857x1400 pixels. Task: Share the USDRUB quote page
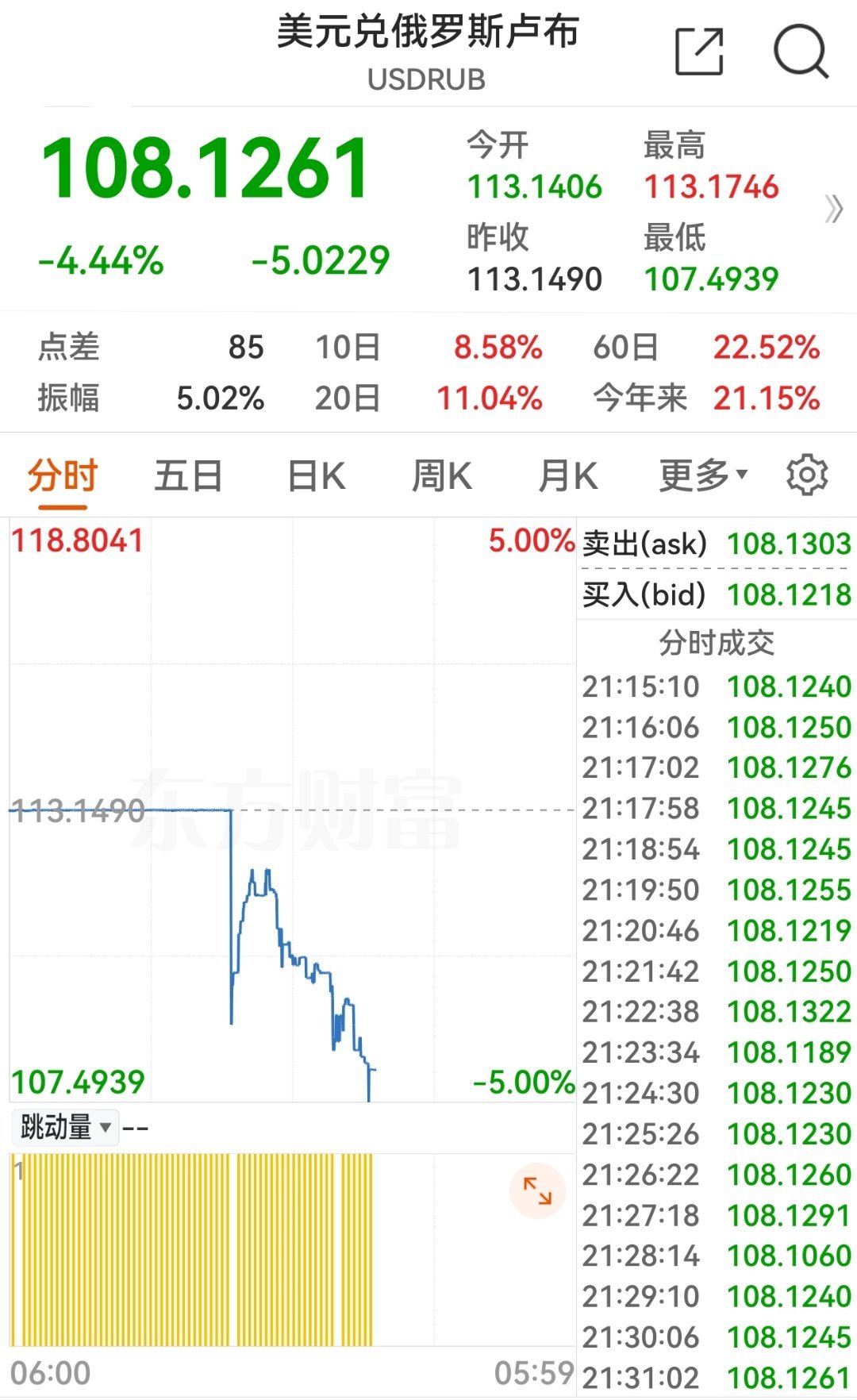(x=699, y=52)
